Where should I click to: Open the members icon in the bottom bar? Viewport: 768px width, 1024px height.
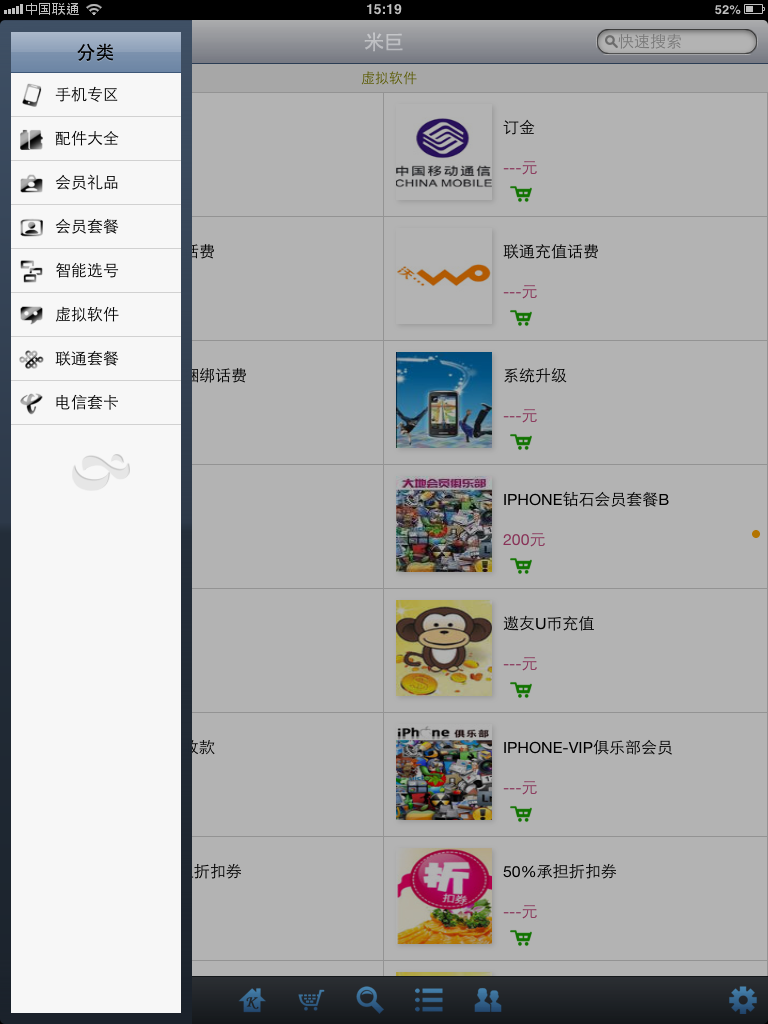(x=488, y=999)
